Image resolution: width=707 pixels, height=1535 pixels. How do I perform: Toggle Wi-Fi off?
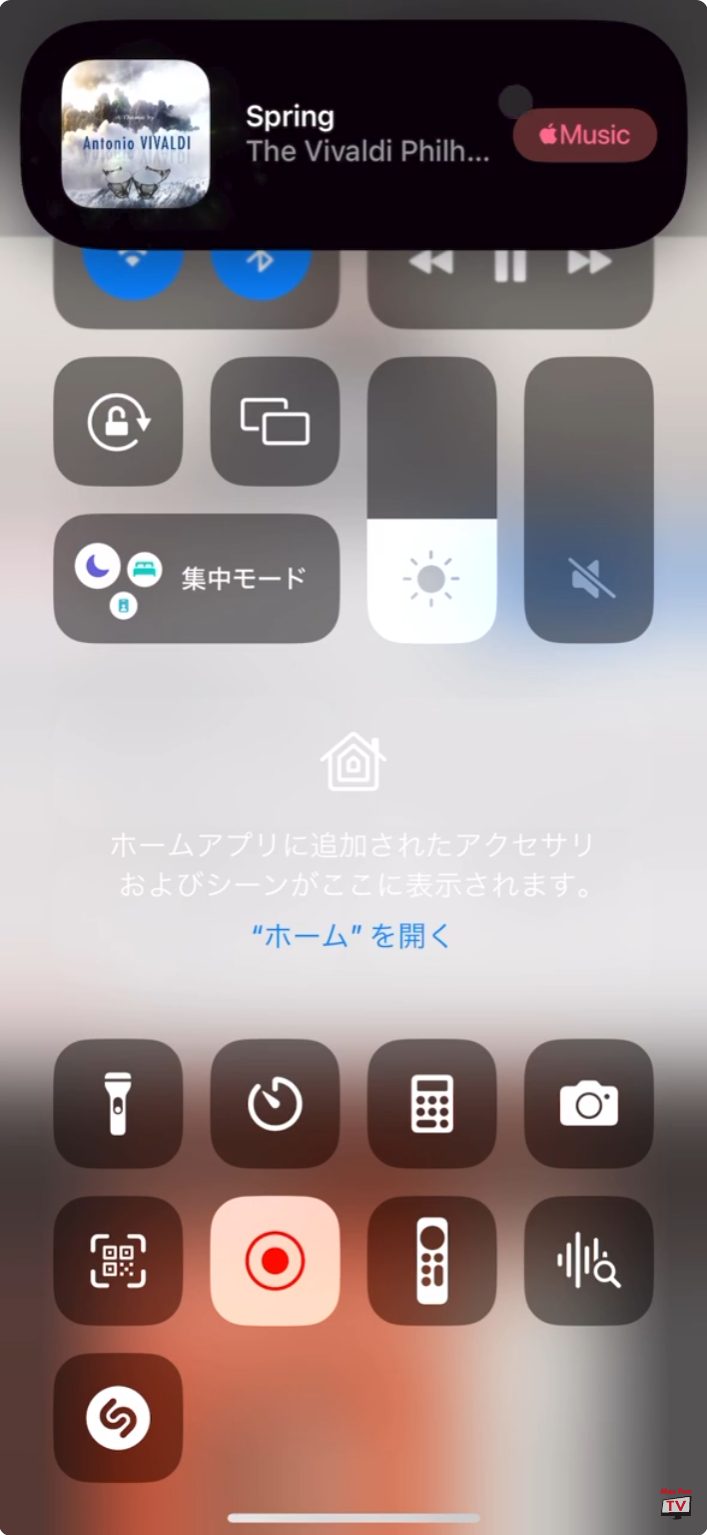click(132, 265)
